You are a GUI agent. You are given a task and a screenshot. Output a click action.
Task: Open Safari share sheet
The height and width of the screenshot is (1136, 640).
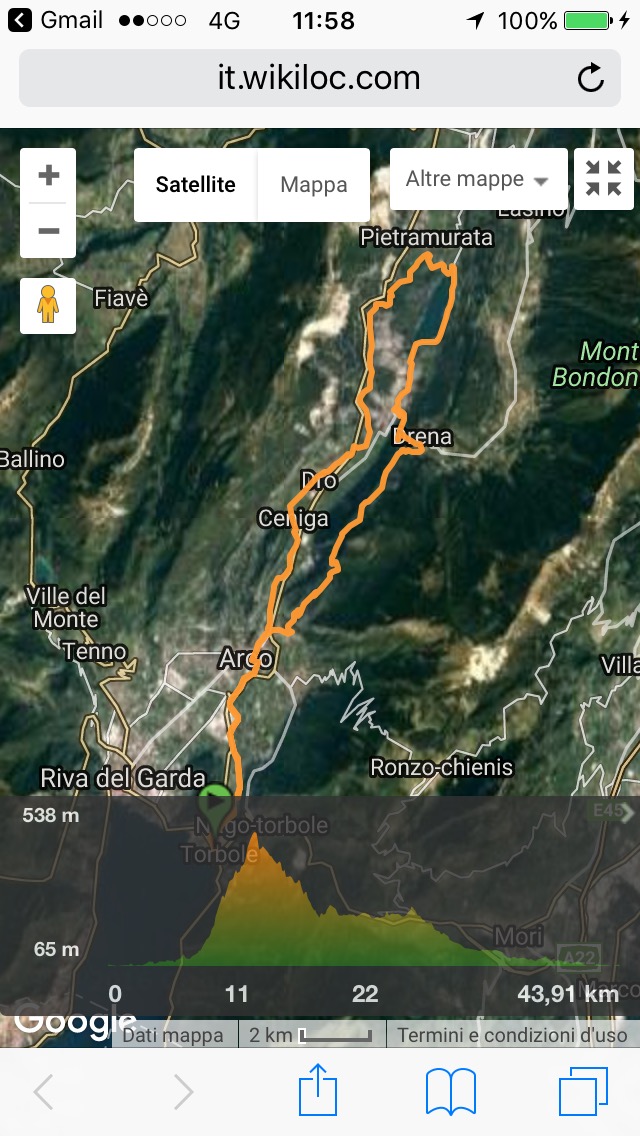point(318,1090)
